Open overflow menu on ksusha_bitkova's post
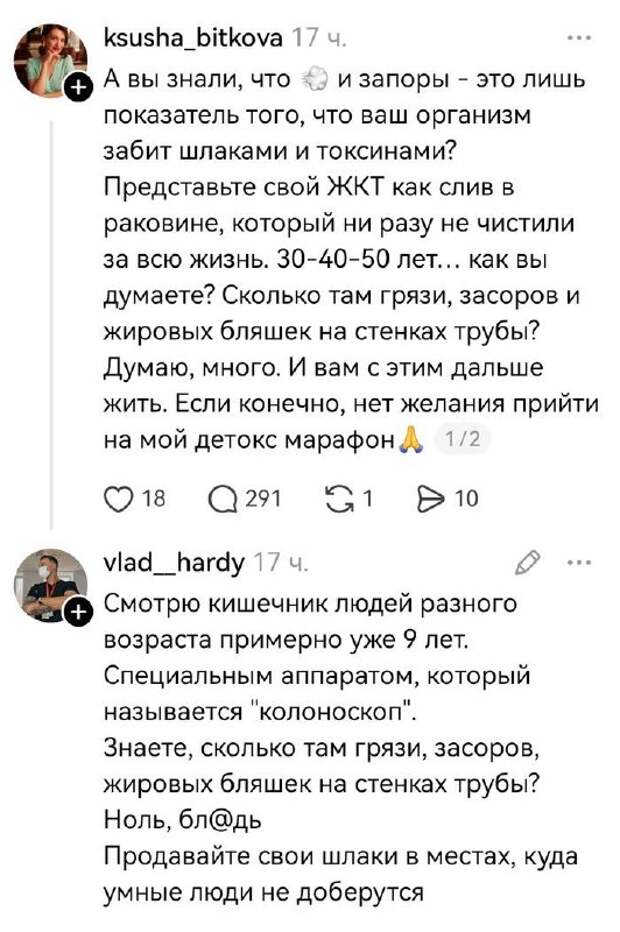Viewport: 620px width, 932px height. click(x=578, y=40)
